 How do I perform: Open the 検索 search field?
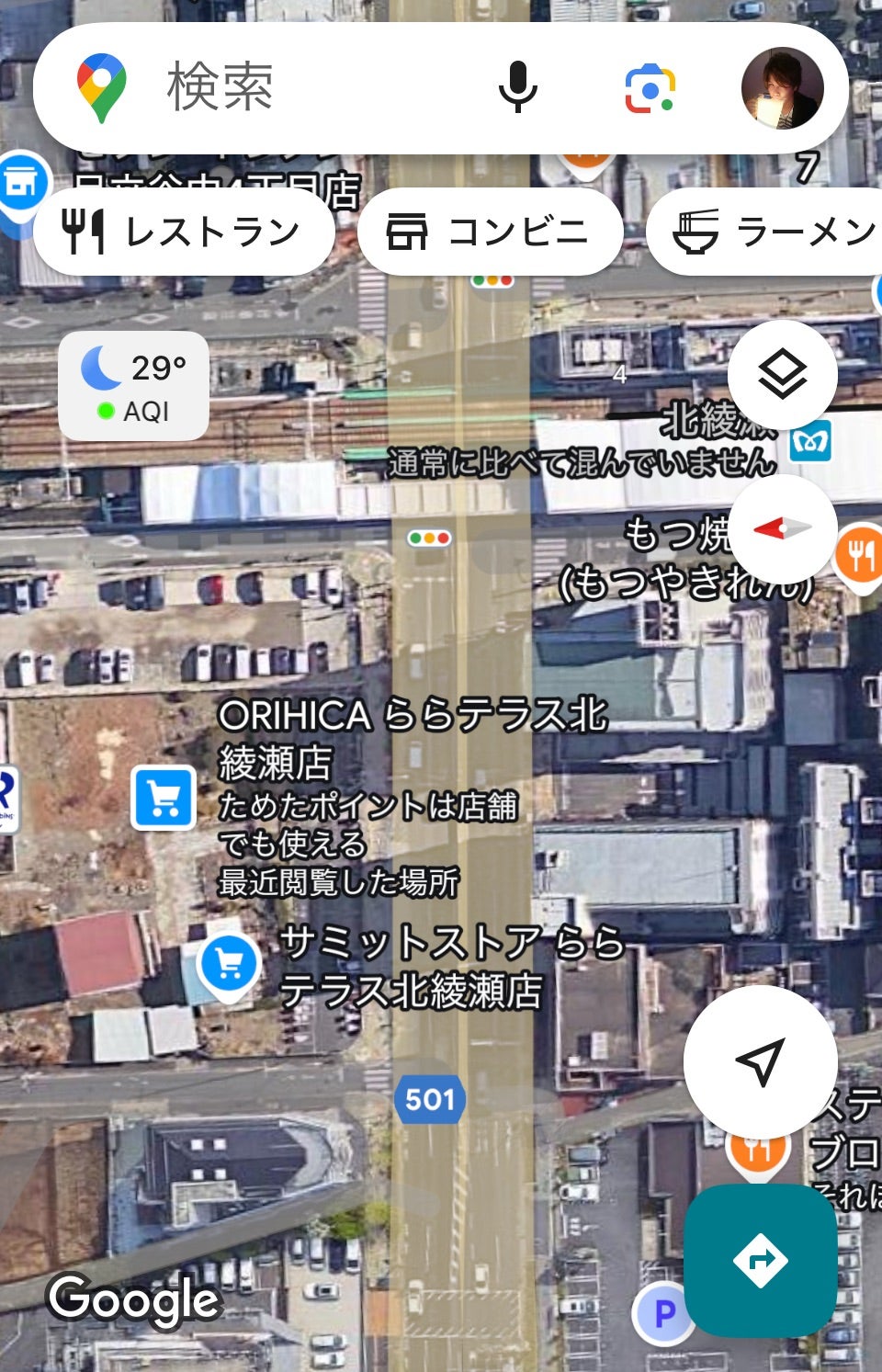click(x=303, y=88)
